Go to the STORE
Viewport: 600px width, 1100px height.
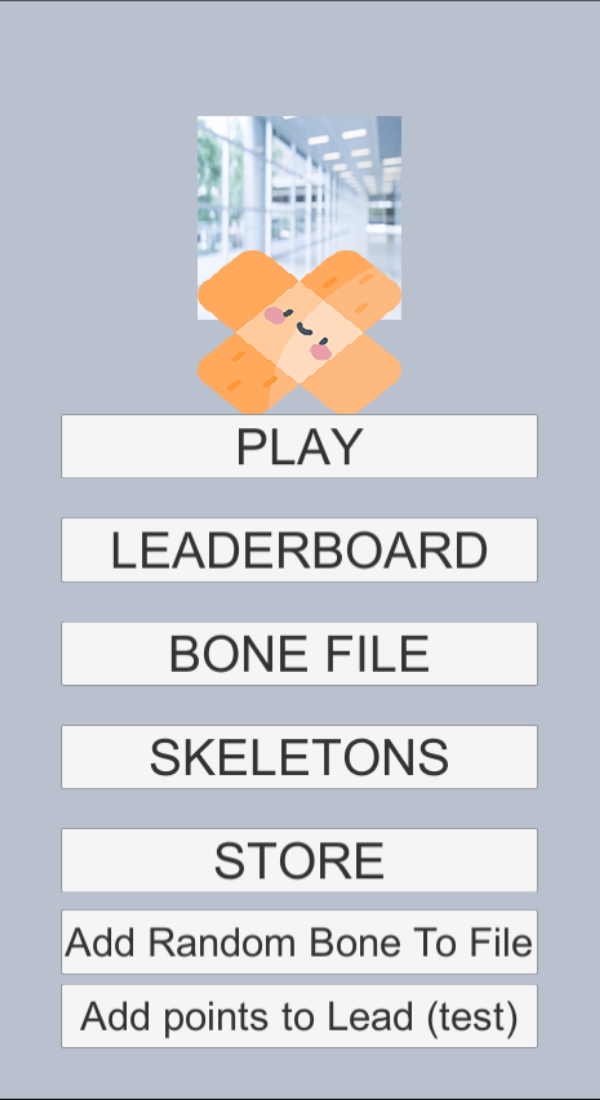(x=299, y=860)
